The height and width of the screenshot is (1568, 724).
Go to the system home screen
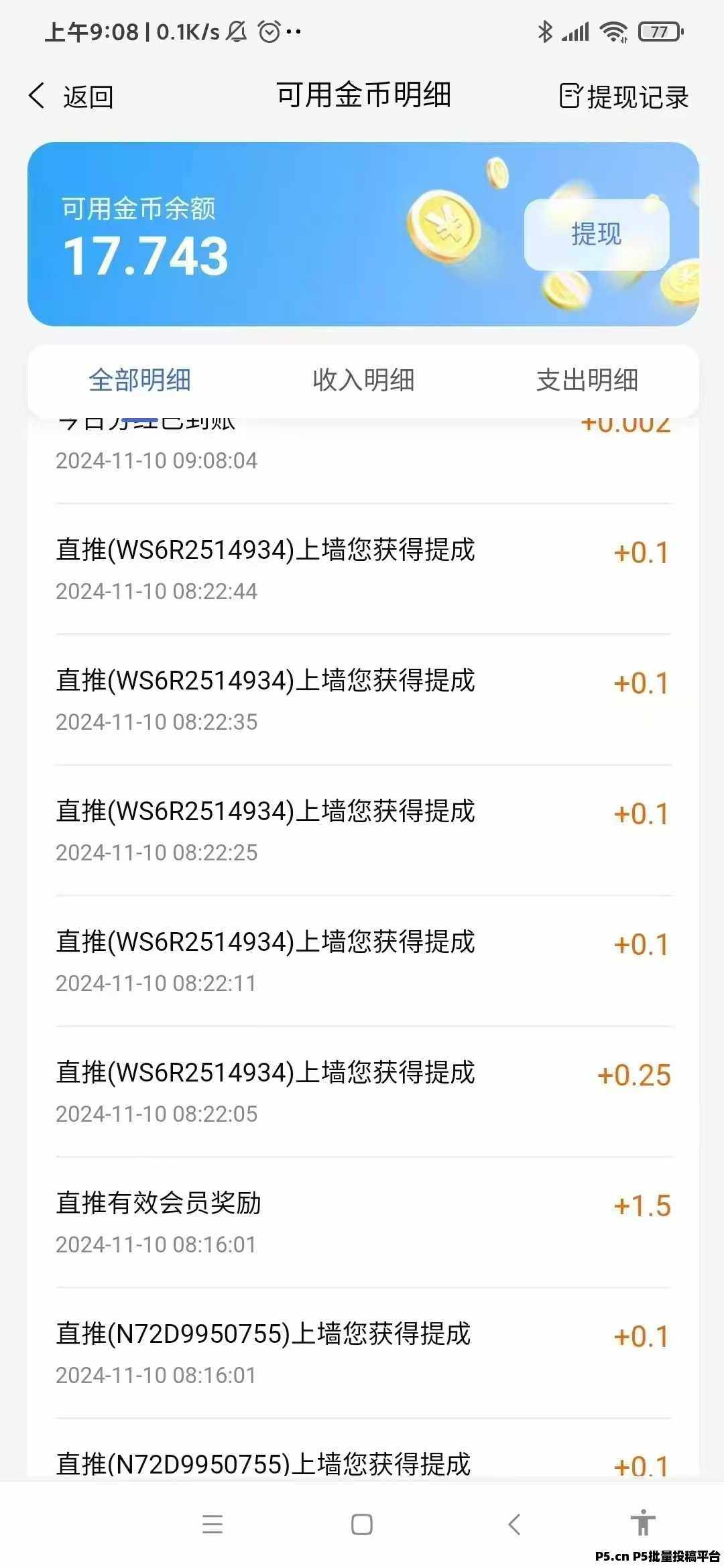click(x=362, y=1524)
